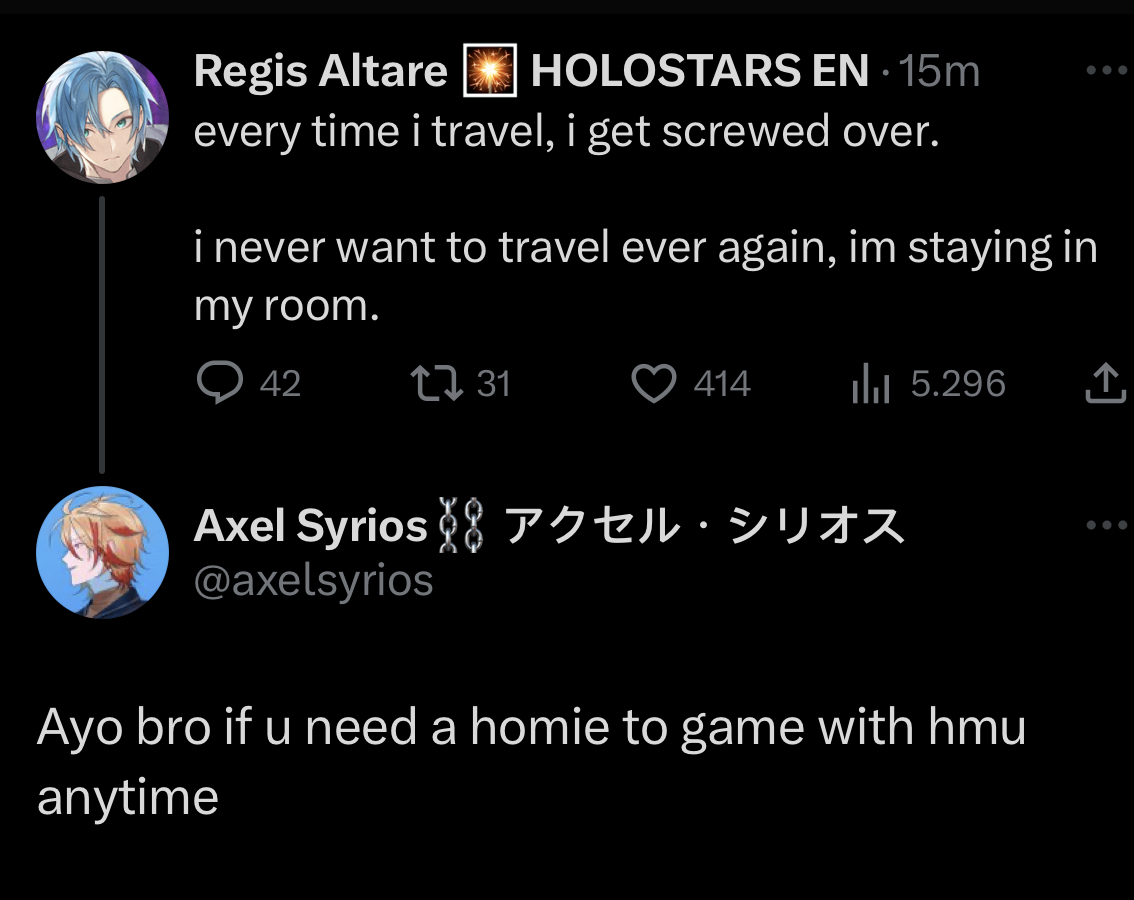1134x900 pixels.
Task: Open Regis Altare's display name
Action: tap(320, 71)
